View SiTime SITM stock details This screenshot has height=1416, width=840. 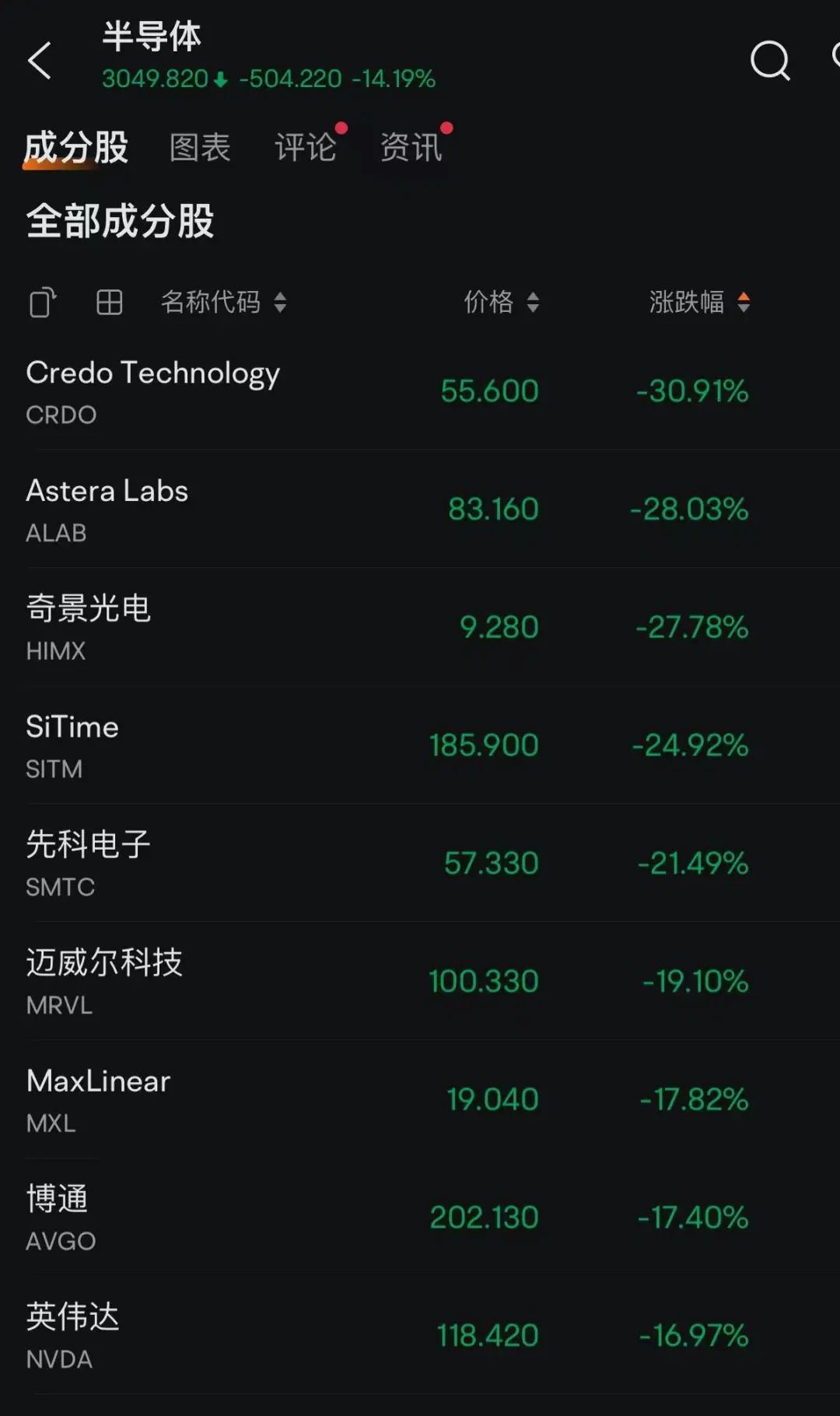[72, 745]
